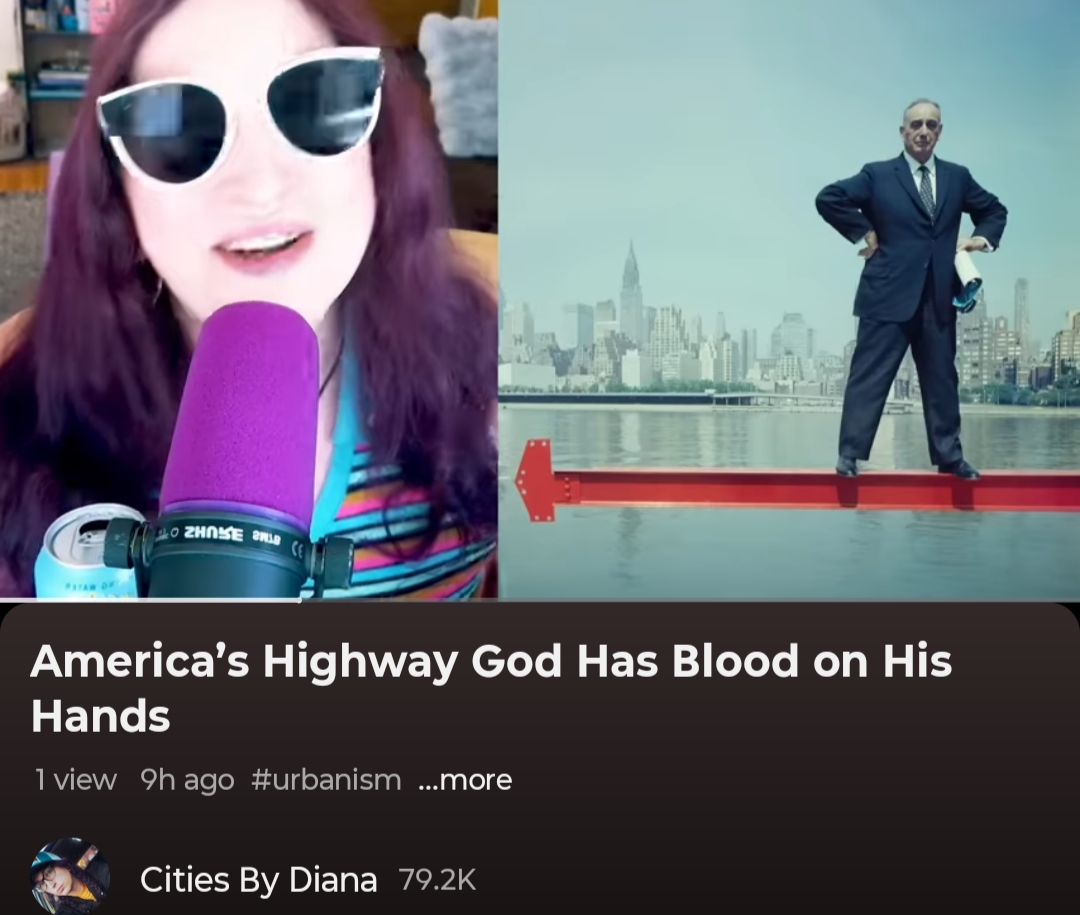Open the Cities By Diana channel name
The image size is (1080, 915).
click(258, 880)
